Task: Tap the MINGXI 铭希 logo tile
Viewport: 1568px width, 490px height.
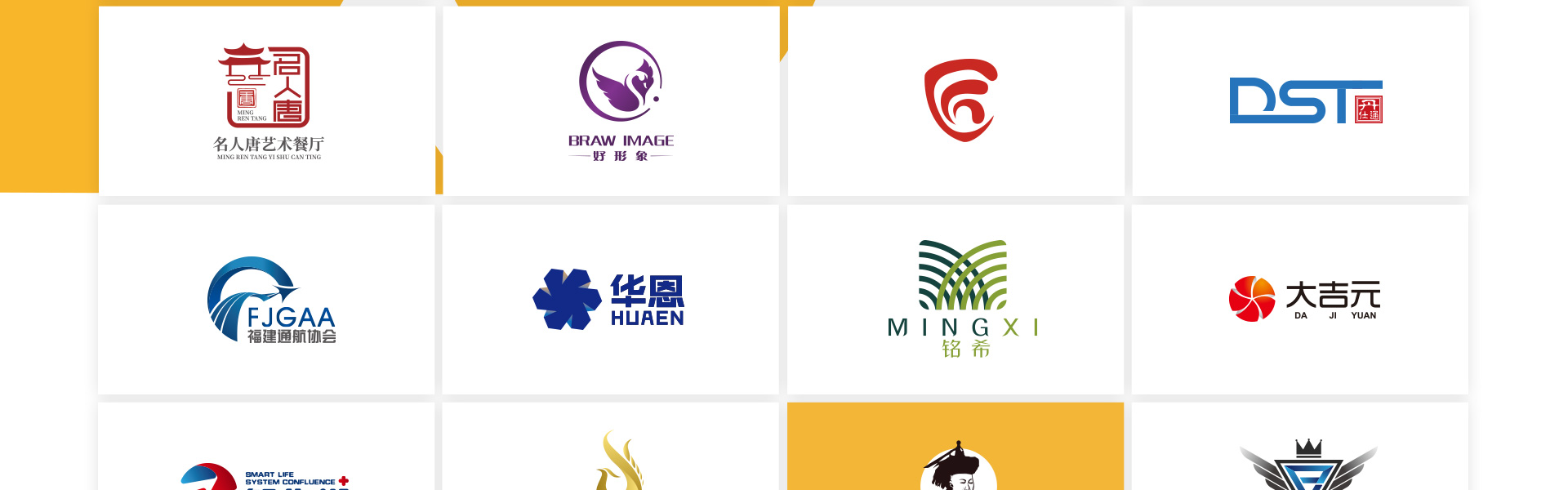Action: point(955,299)
